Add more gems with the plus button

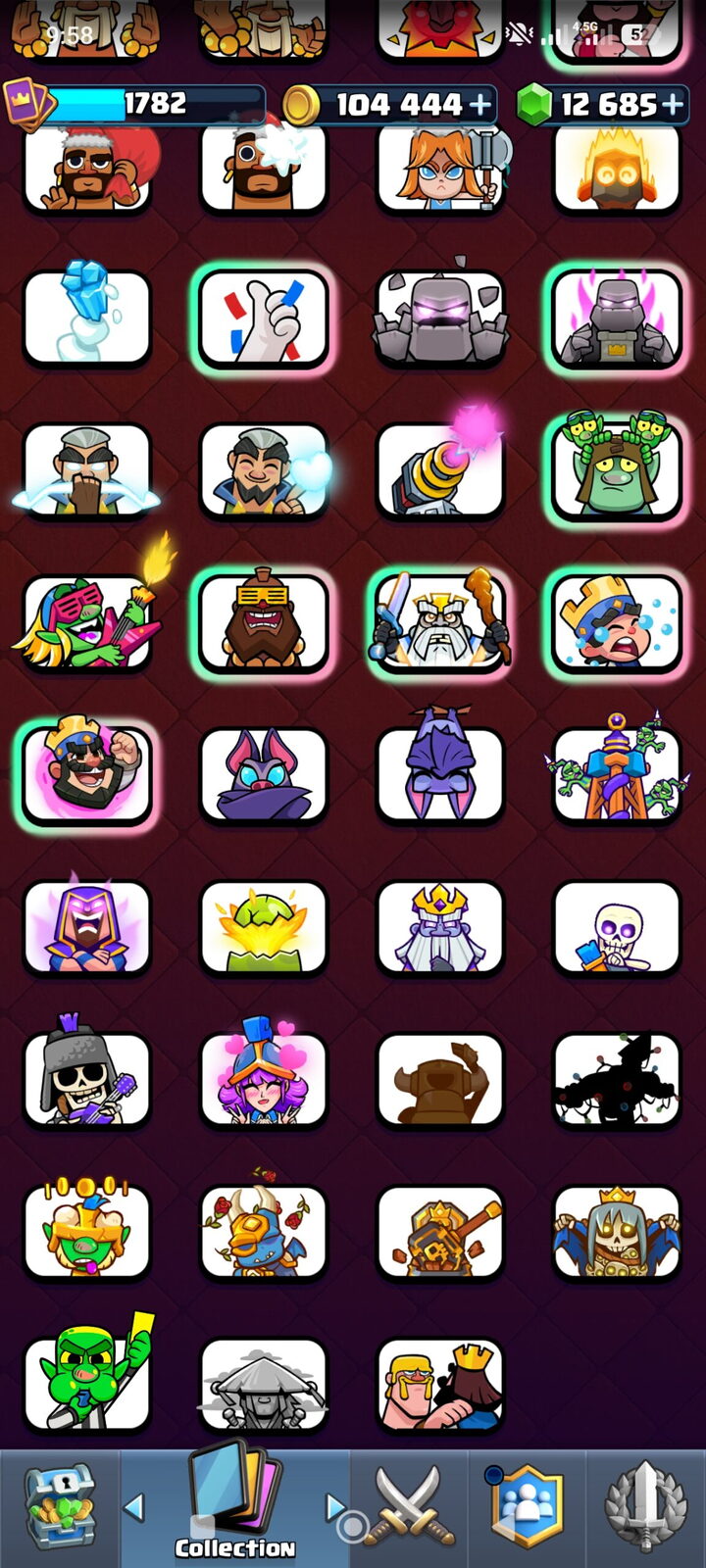coord(673,106)
